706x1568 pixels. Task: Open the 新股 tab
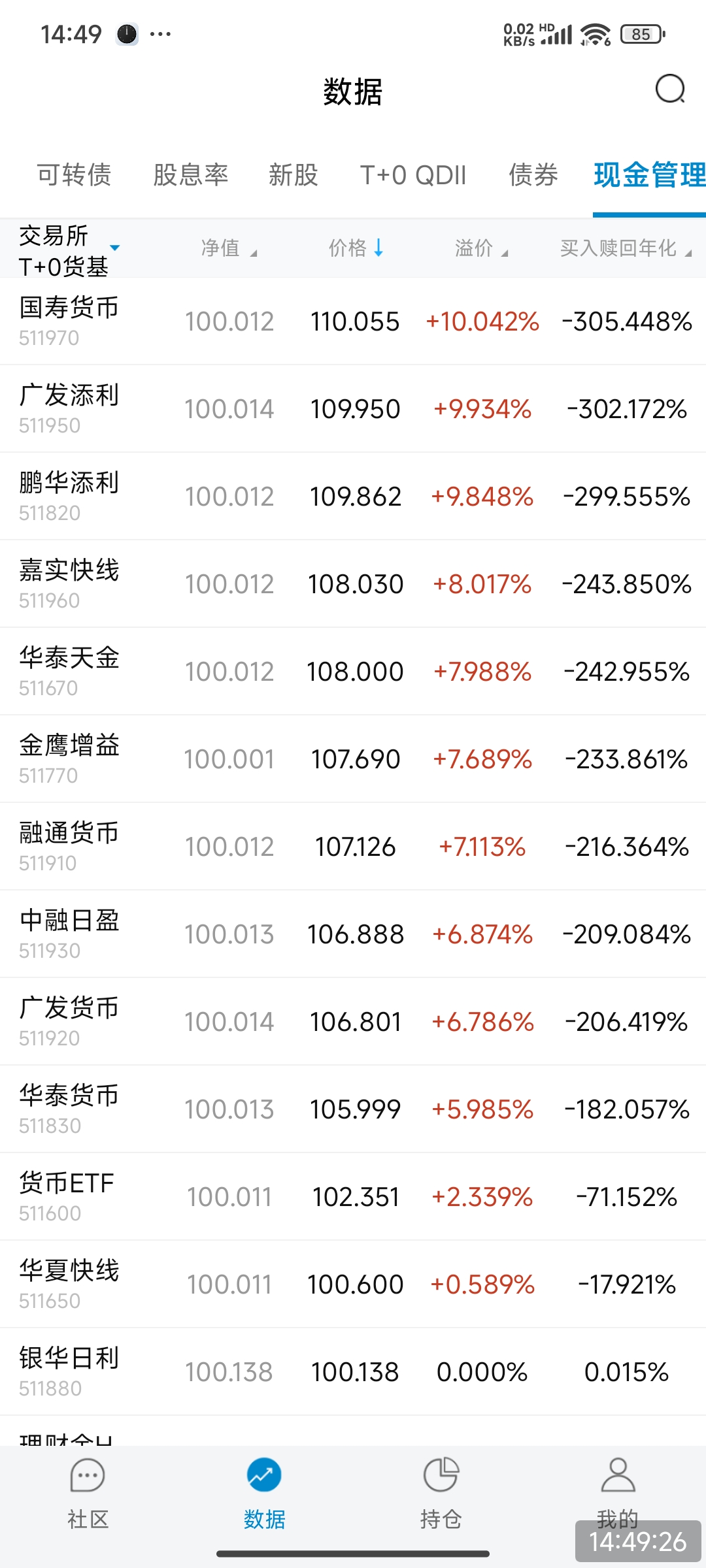tap(293, 175)
